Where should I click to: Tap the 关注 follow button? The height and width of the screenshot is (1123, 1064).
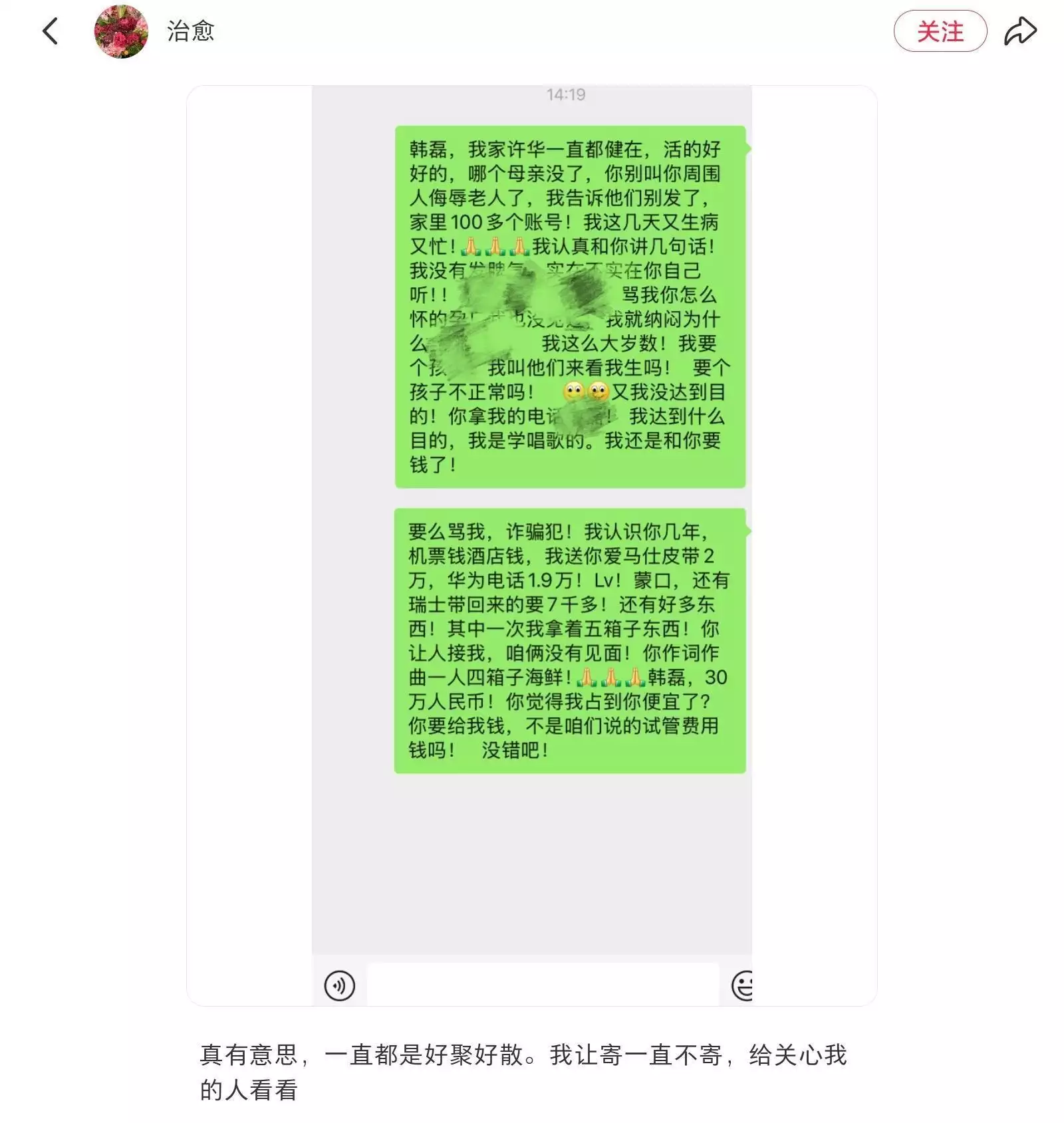tap(940, 31)
